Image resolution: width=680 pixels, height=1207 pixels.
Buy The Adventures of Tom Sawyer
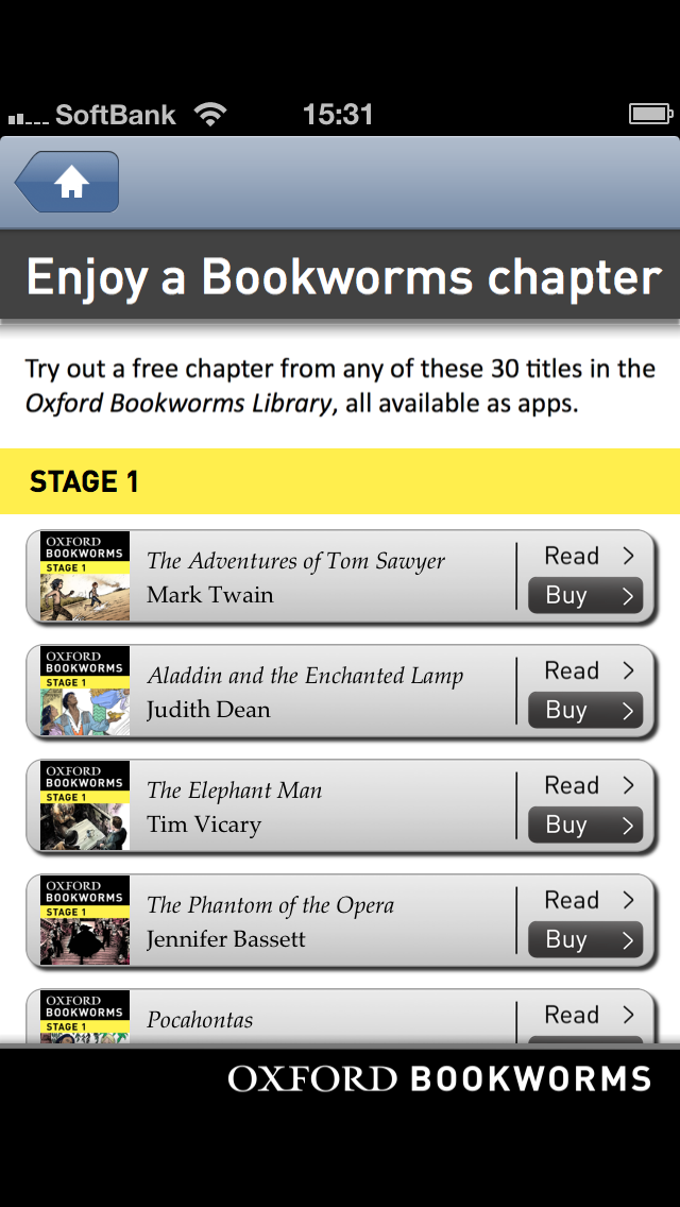tap(585, 596)
